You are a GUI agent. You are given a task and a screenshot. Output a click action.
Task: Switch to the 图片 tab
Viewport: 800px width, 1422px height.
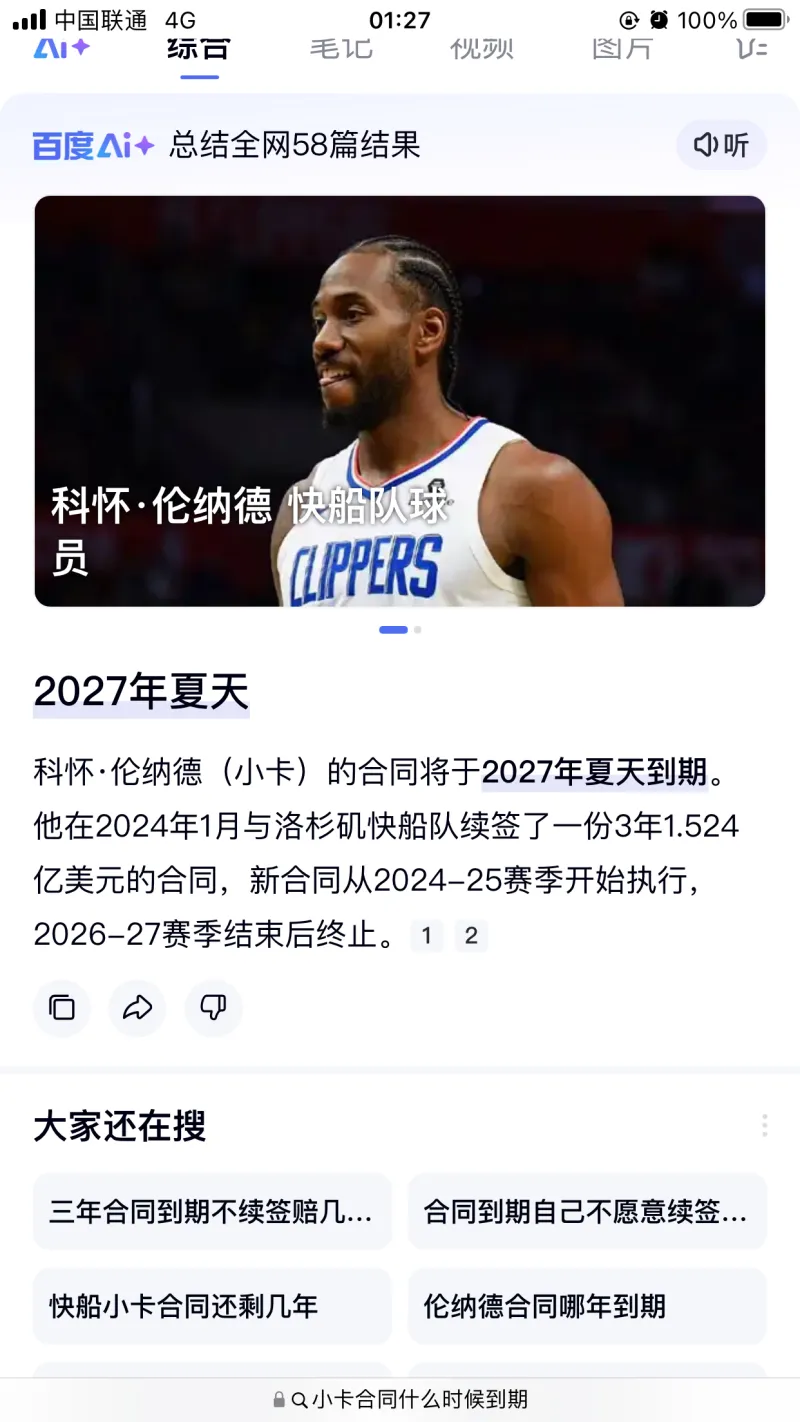click(621, 48)
